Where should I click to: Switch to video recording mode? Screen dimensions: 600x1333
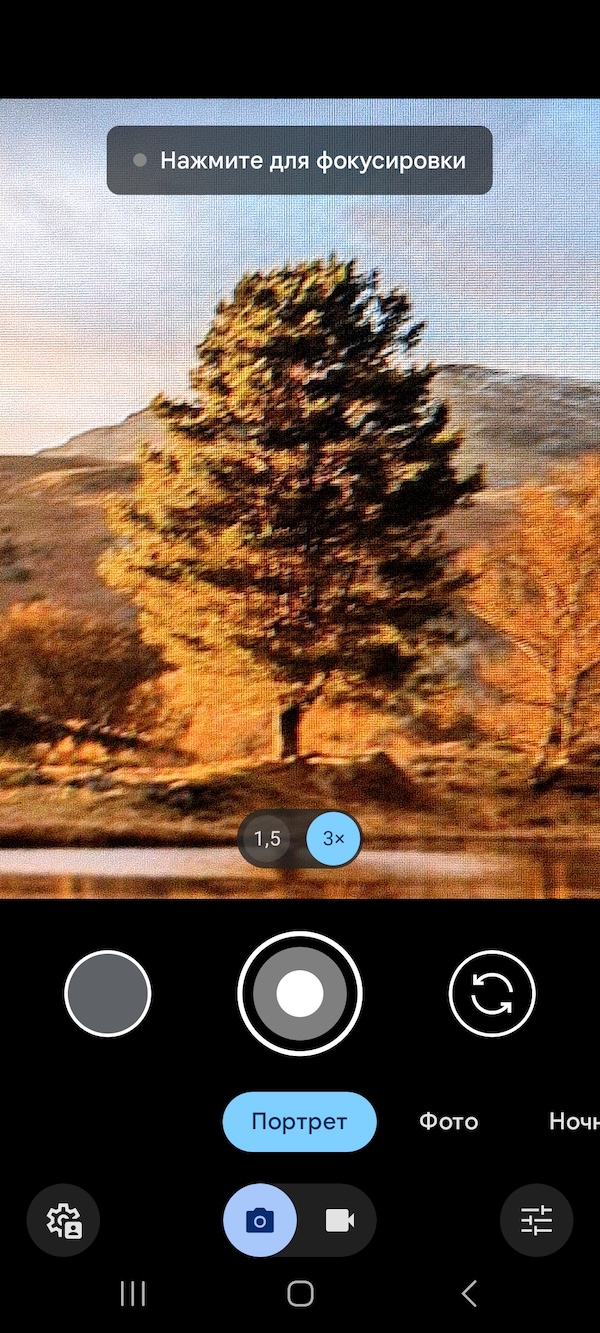339,1220
